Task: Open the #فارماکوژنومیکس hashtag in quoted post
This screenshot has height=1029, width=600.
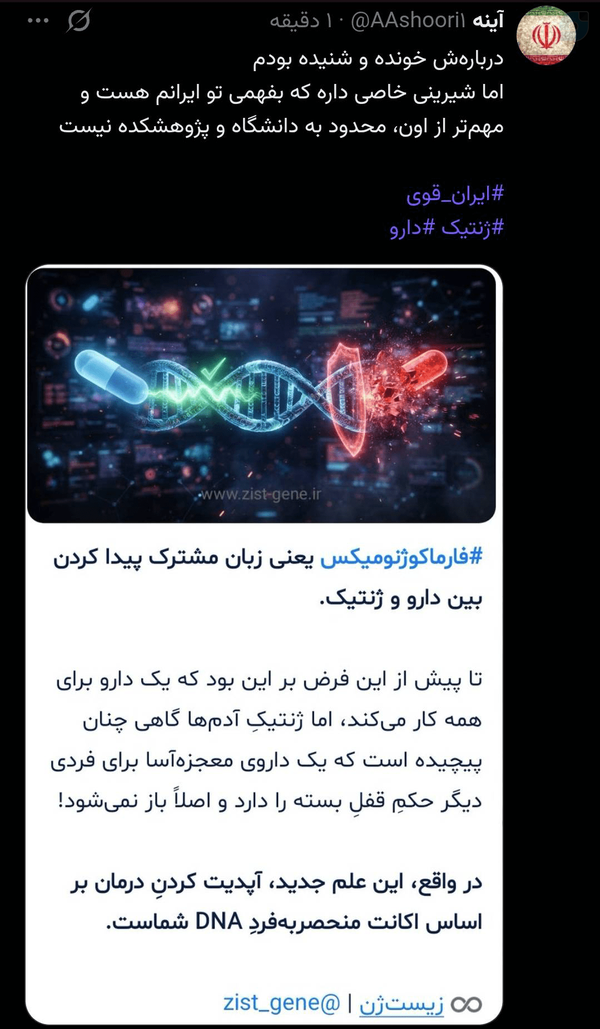Action: [x=402, y=559]
